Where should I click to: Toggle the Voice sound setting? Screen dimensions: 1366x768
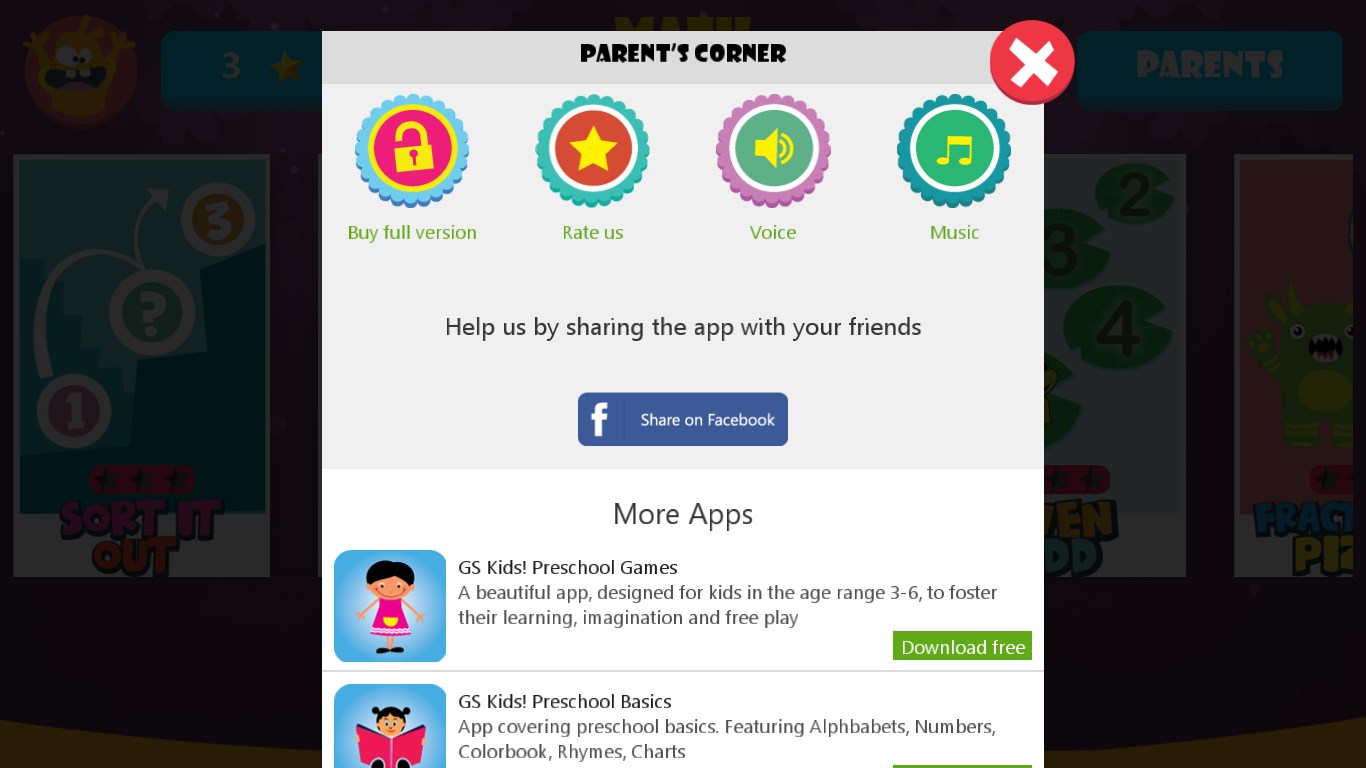(x=773, y=150)
